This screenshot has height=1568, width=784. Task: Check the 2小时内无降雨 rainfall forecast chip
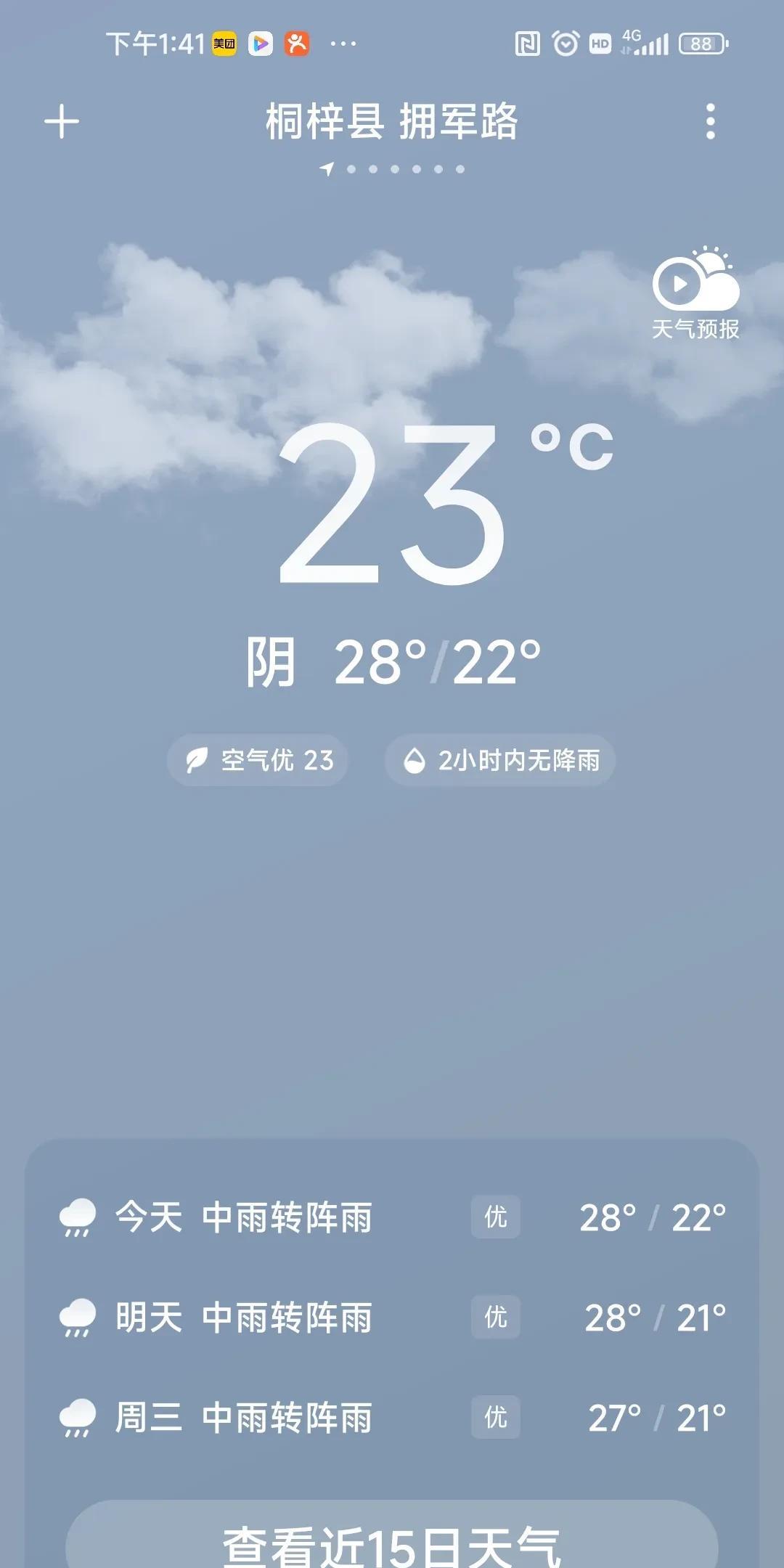click(x=500, y=760)
